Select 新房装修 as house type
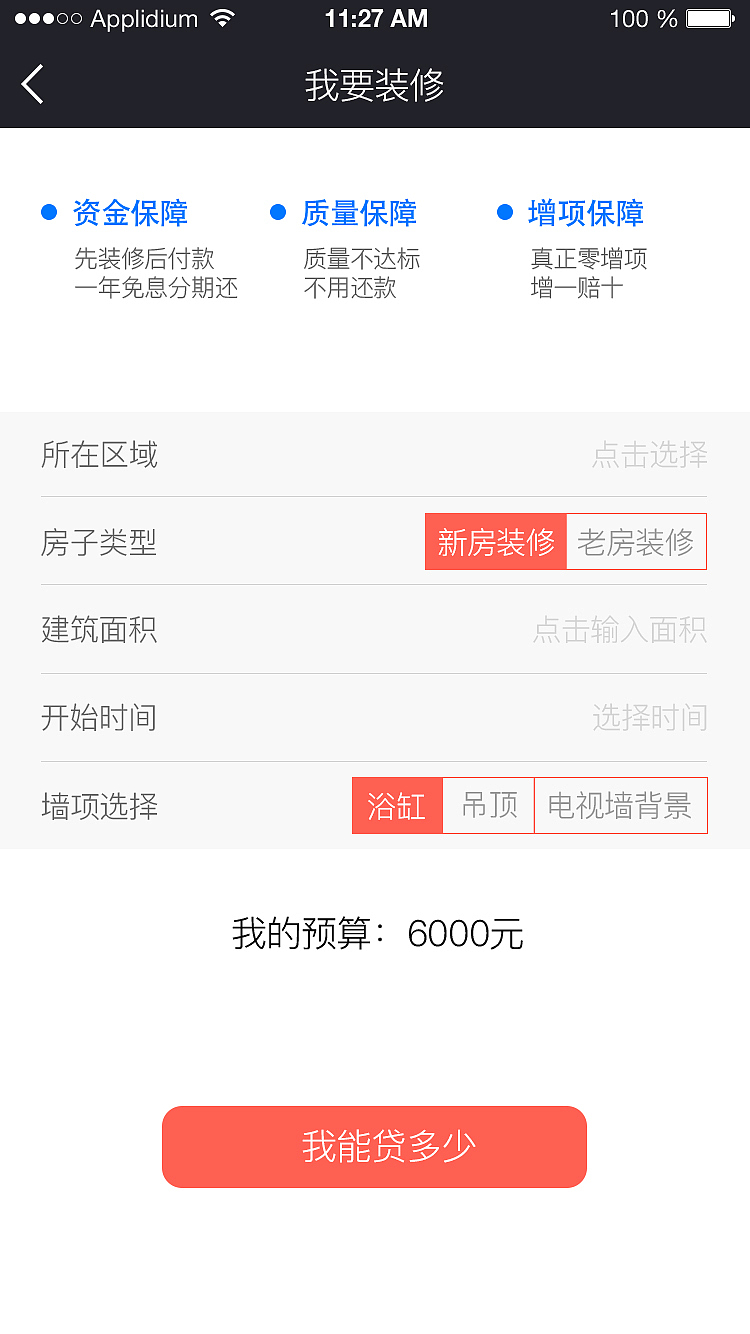 point(497,541)
